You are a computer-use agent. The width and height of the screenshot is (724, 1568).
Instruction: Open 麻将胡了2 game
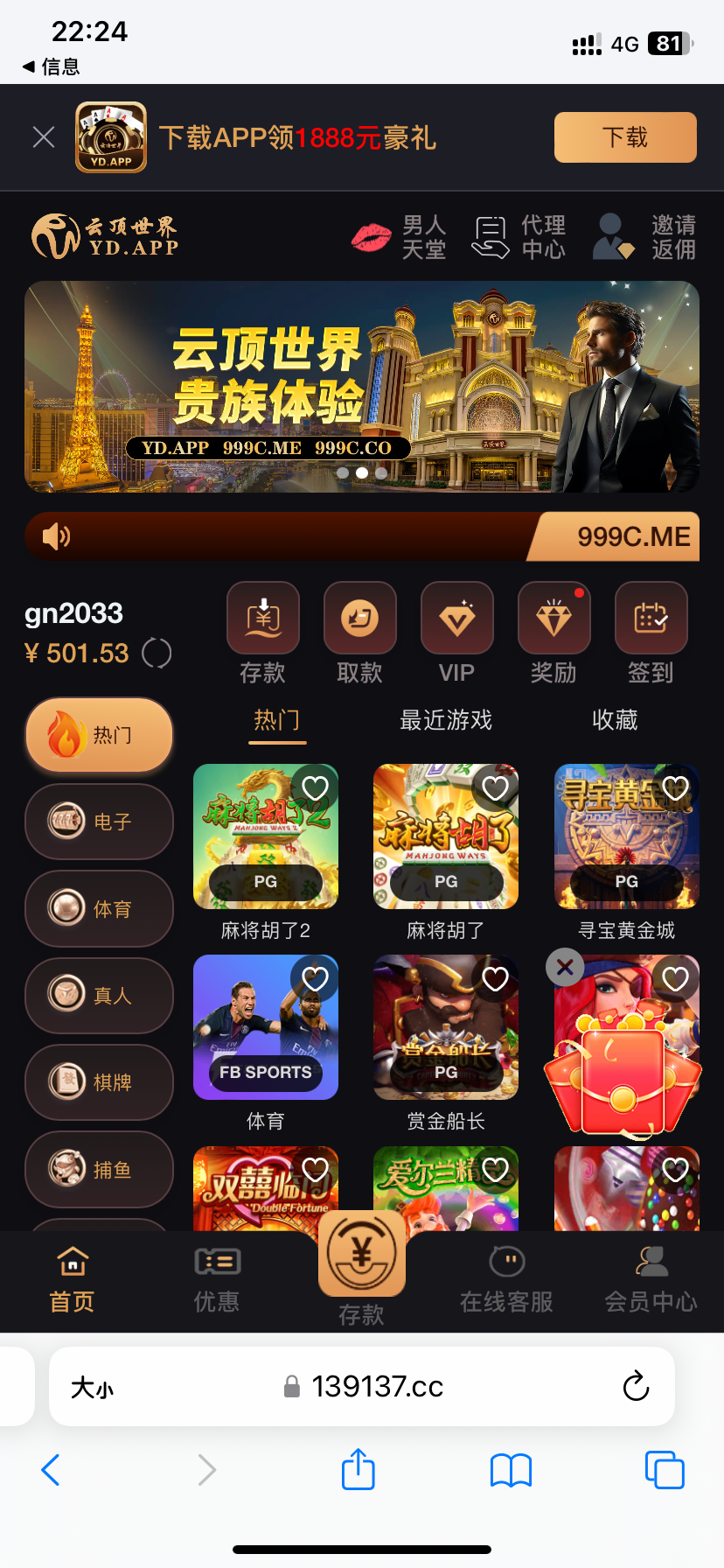265,837
